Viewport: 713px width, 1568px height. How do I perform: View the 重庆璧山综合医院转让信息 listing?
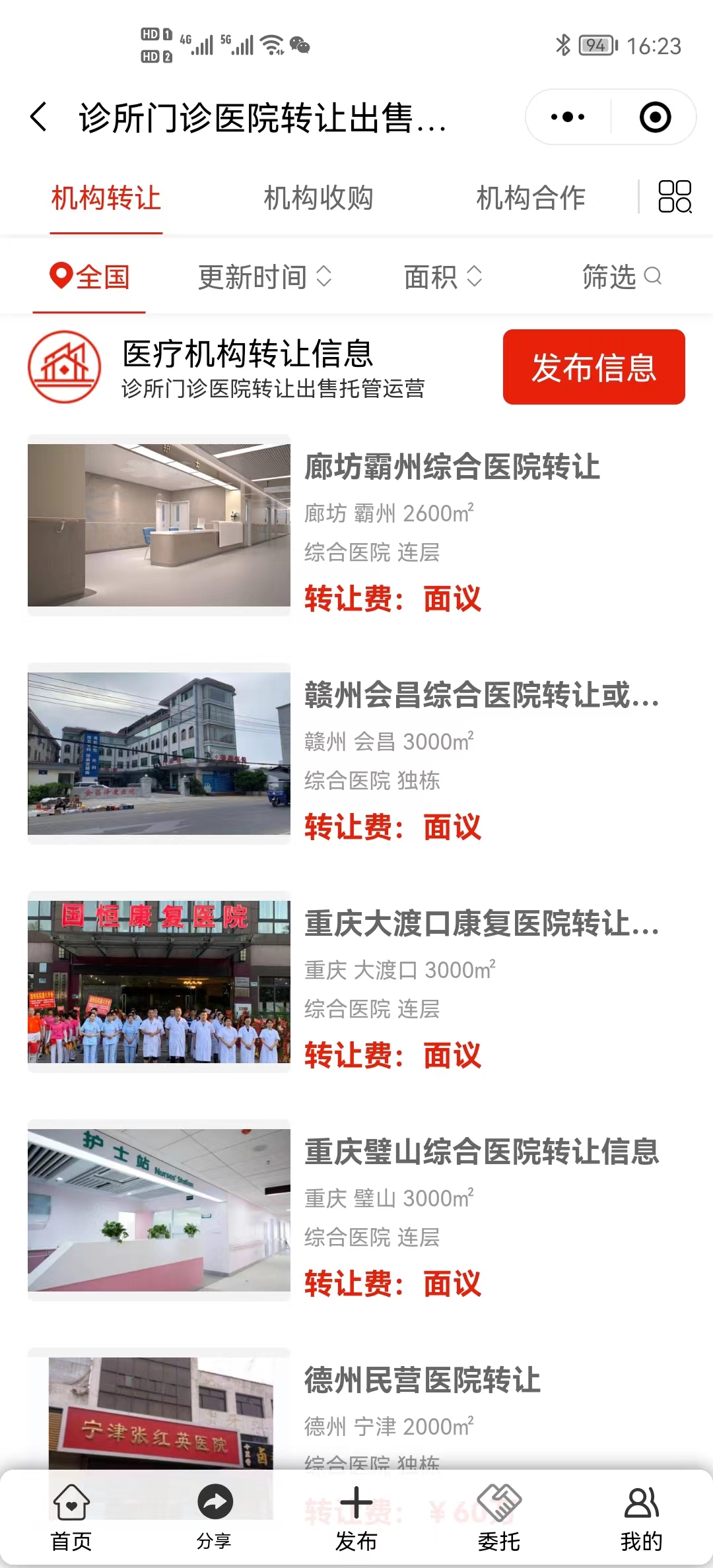click(481, 1152)
